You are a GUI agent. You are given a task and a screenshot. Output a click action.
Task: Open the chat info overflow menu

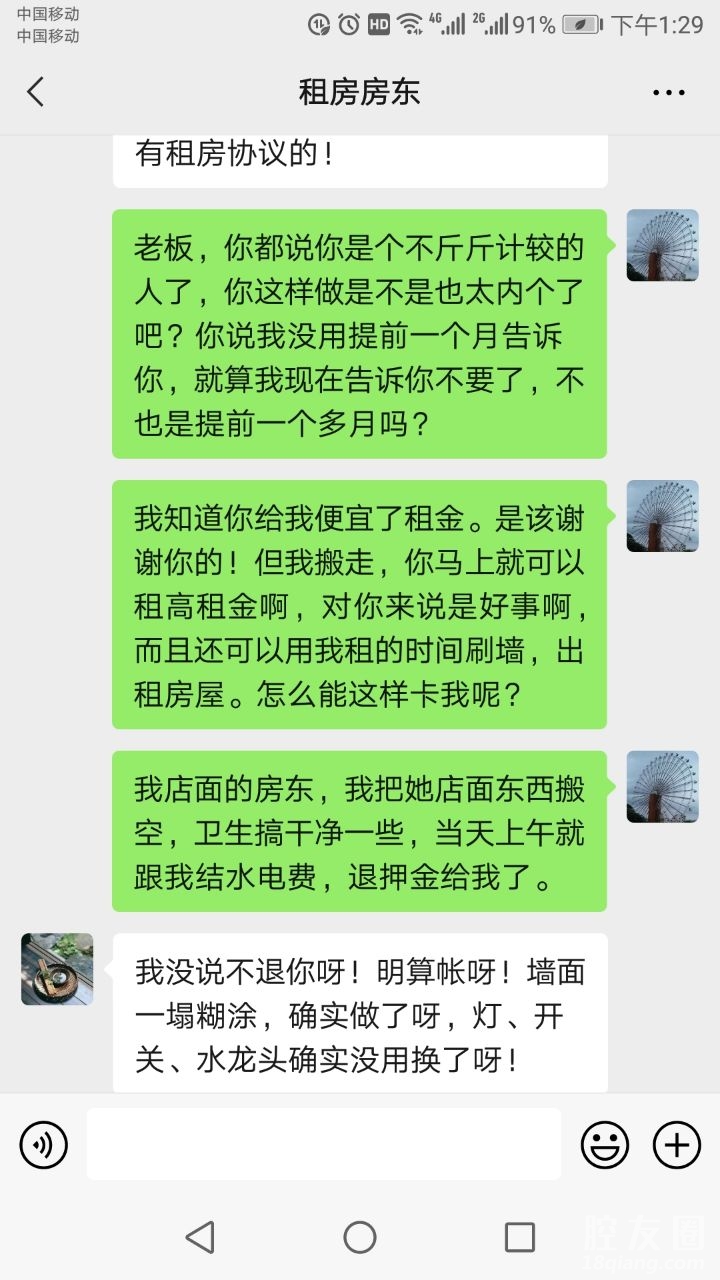click(668, 93)
